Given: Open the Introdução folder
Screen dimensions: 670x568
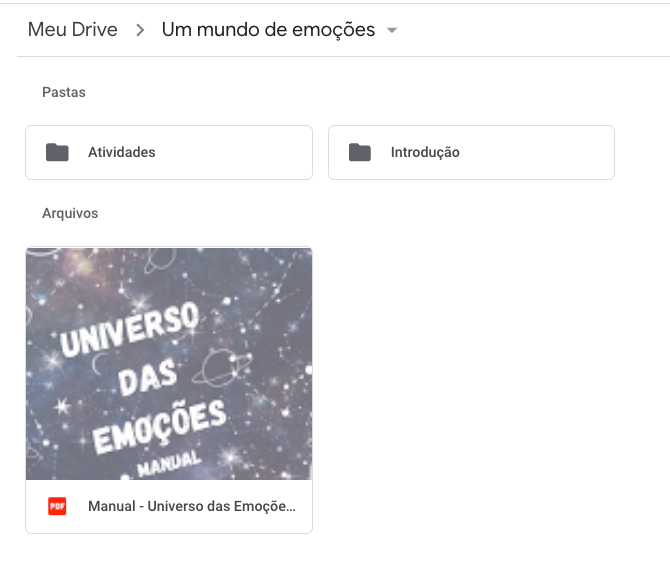Looking at the screenshot, I should [470, 153].
